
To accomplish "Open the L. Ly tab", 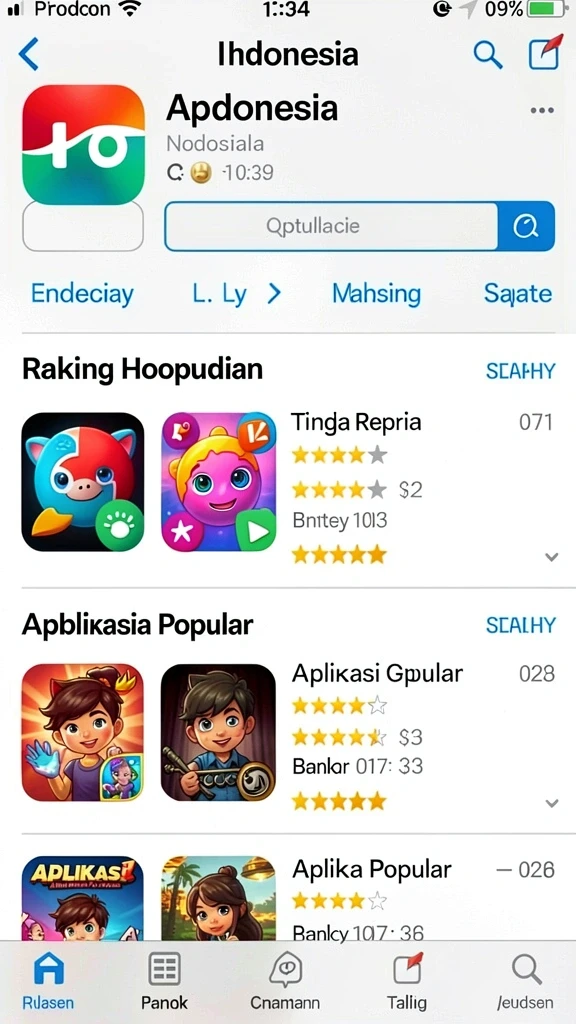I will click(x=236, y=295).
